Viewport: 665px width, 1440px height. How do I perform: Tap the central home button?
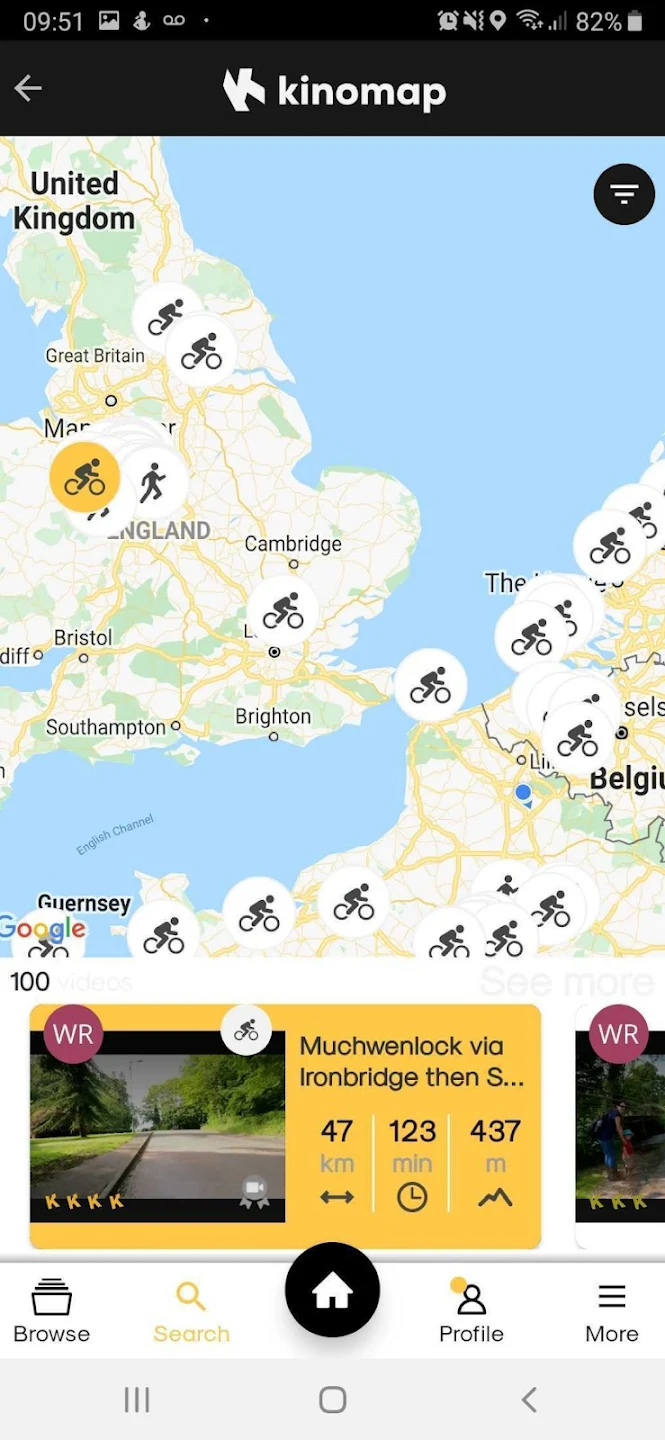[332, 1290]
